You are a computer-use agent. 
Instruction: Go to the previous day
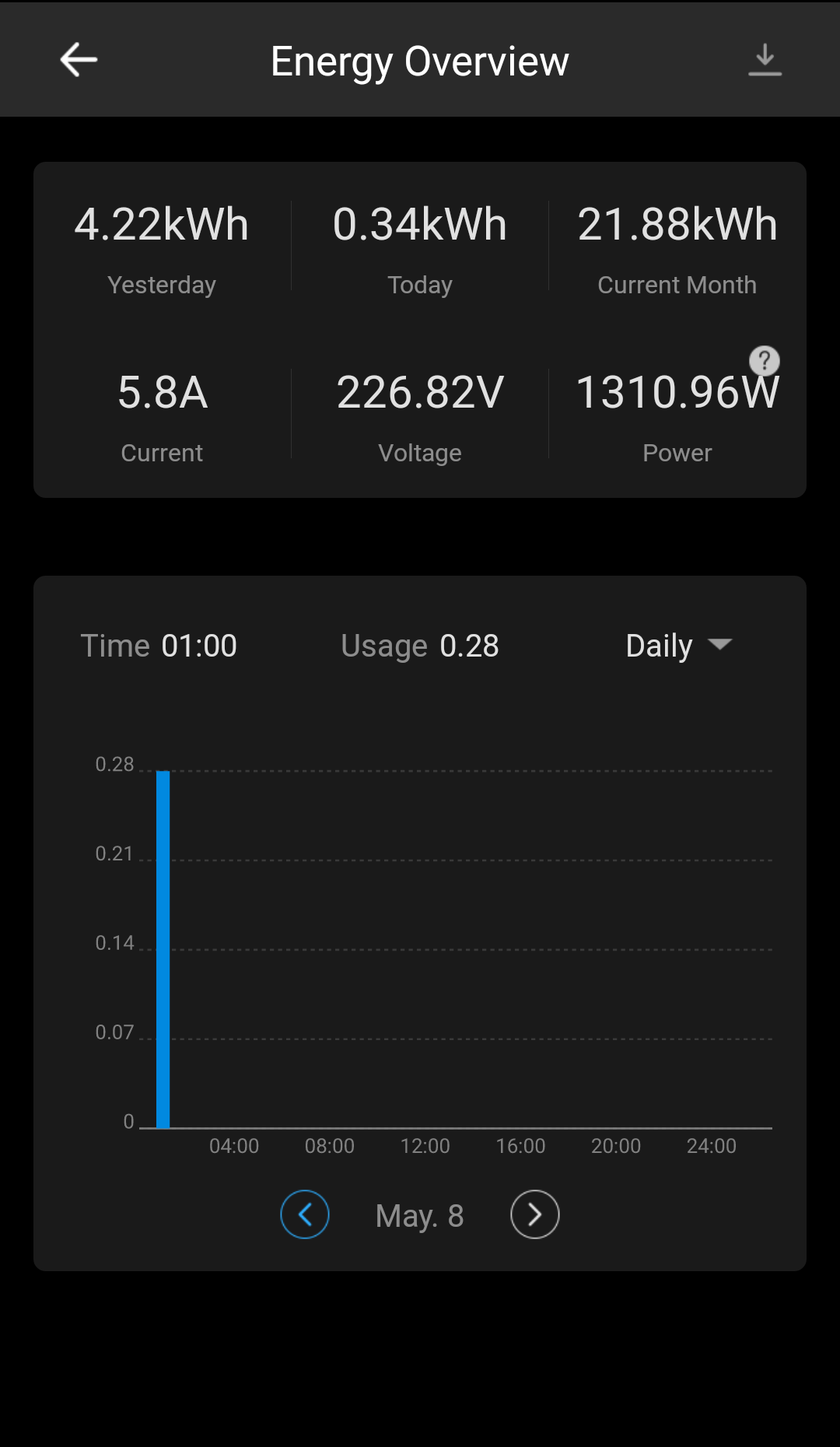[x=305, y=1214]
